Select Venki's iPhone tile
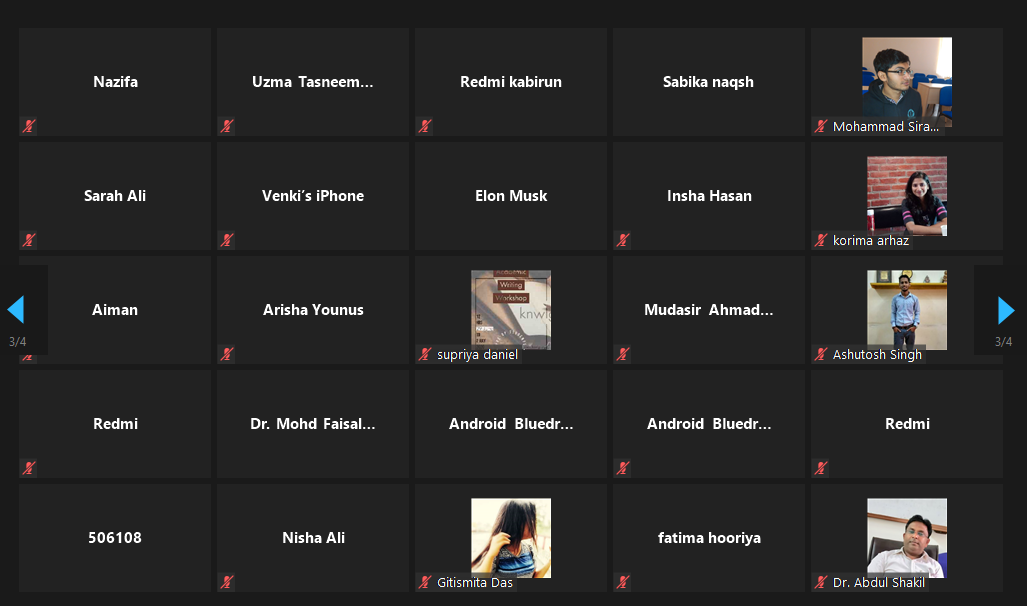1027x606 pixels. (313, 196)
